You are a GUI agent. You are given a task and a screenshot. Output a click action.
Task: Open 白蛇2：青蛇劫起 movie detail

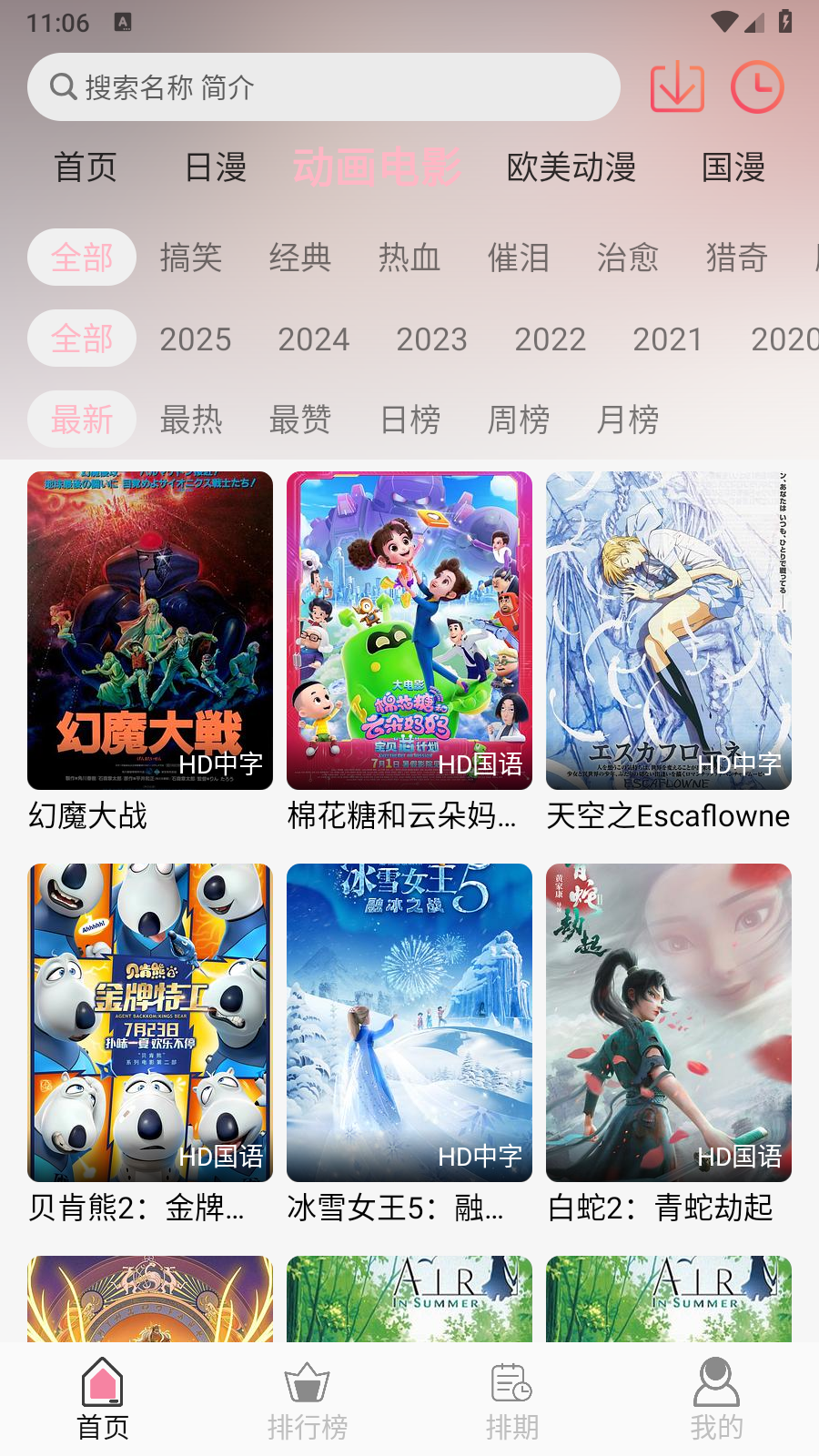click(x=669, y=1023)
